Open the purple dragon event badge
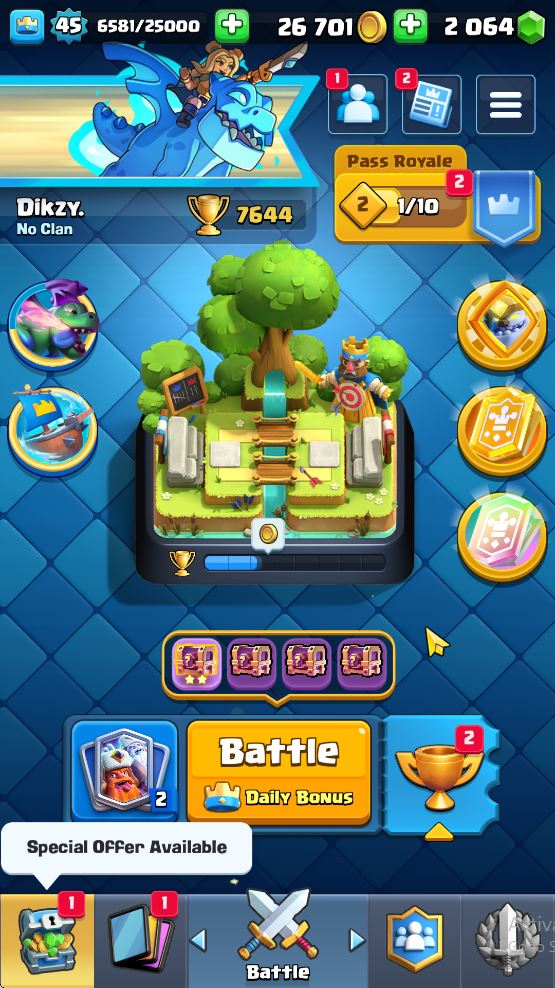The height and width of the screenshot is (988, 555). click(53, 326)
